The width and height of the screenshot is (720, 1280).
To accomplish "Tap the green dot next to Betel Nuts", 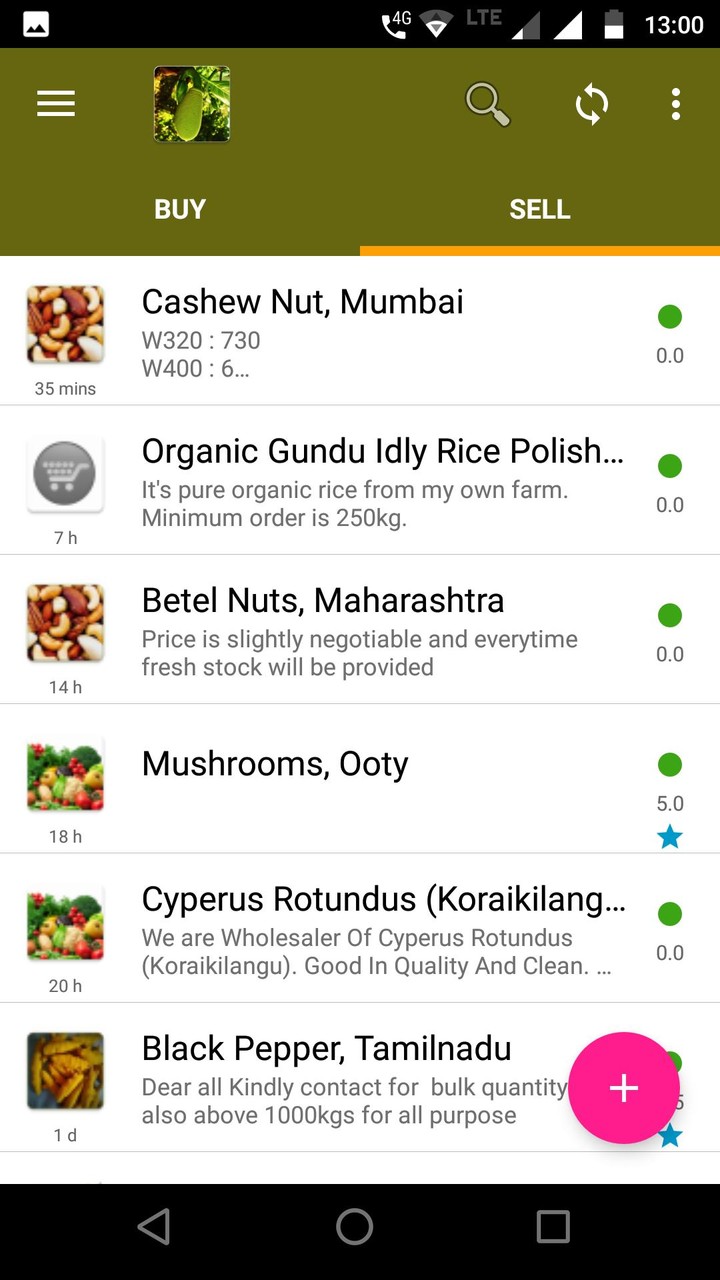I will pos(669,616).
